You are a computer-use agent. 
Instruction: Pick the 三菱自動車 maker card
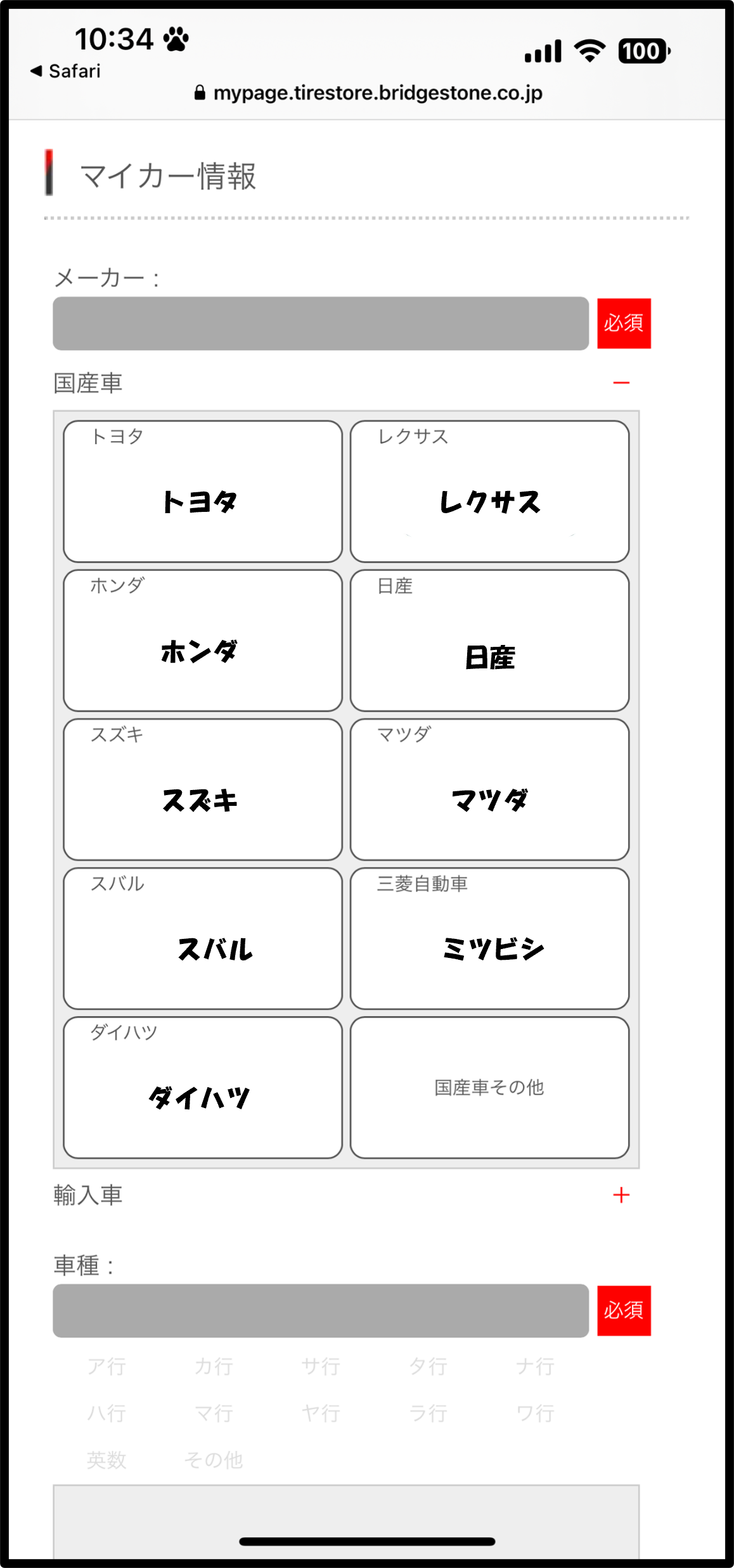point(489,938)
